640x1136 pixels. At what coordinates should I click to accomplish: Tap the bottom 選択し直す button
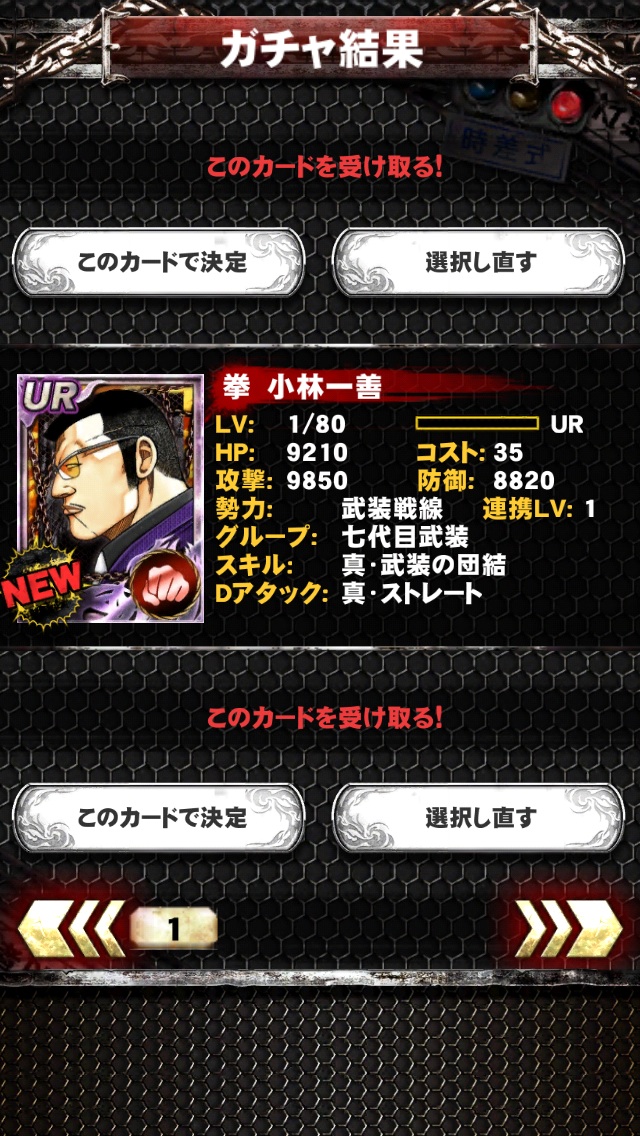479,817
